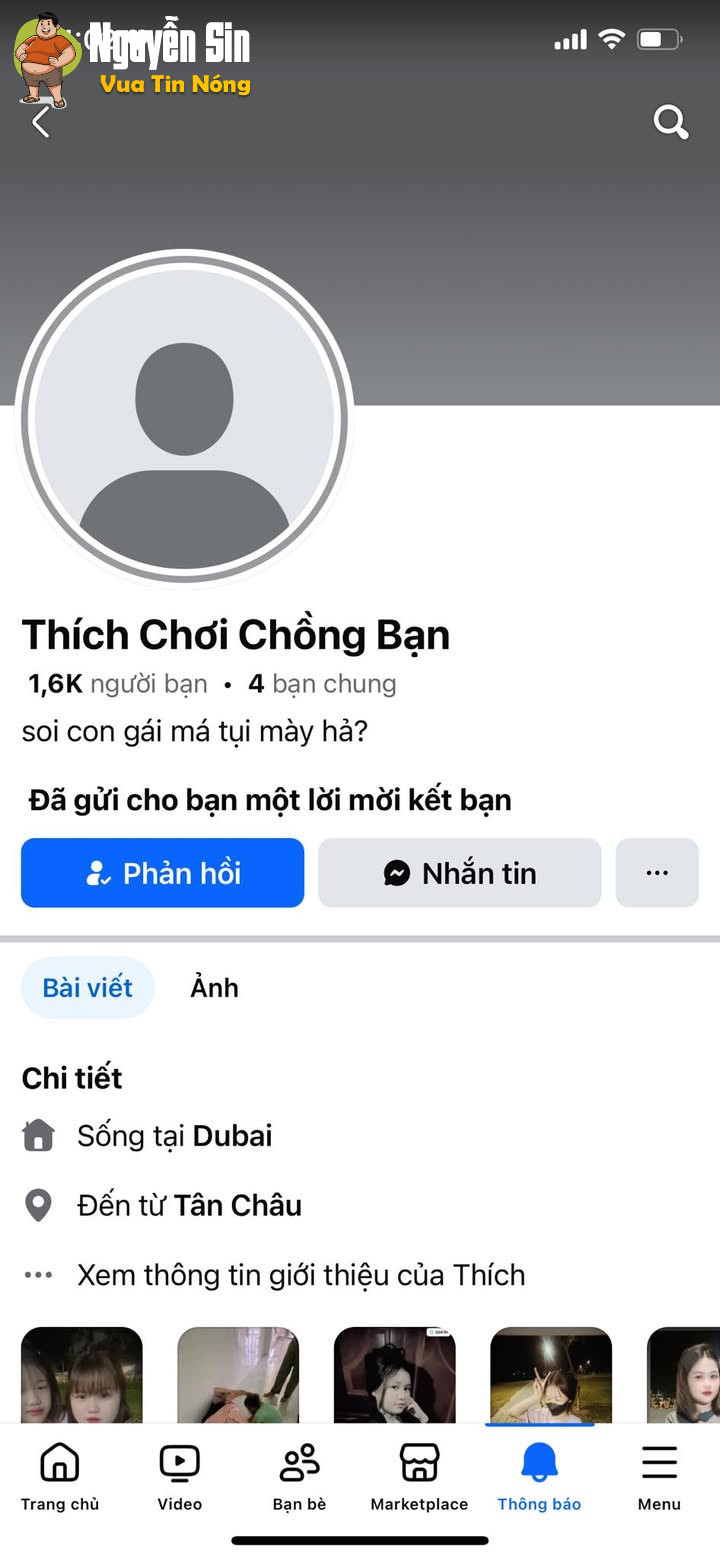Switch to the Ảnh tab

(x=215, y=988)
